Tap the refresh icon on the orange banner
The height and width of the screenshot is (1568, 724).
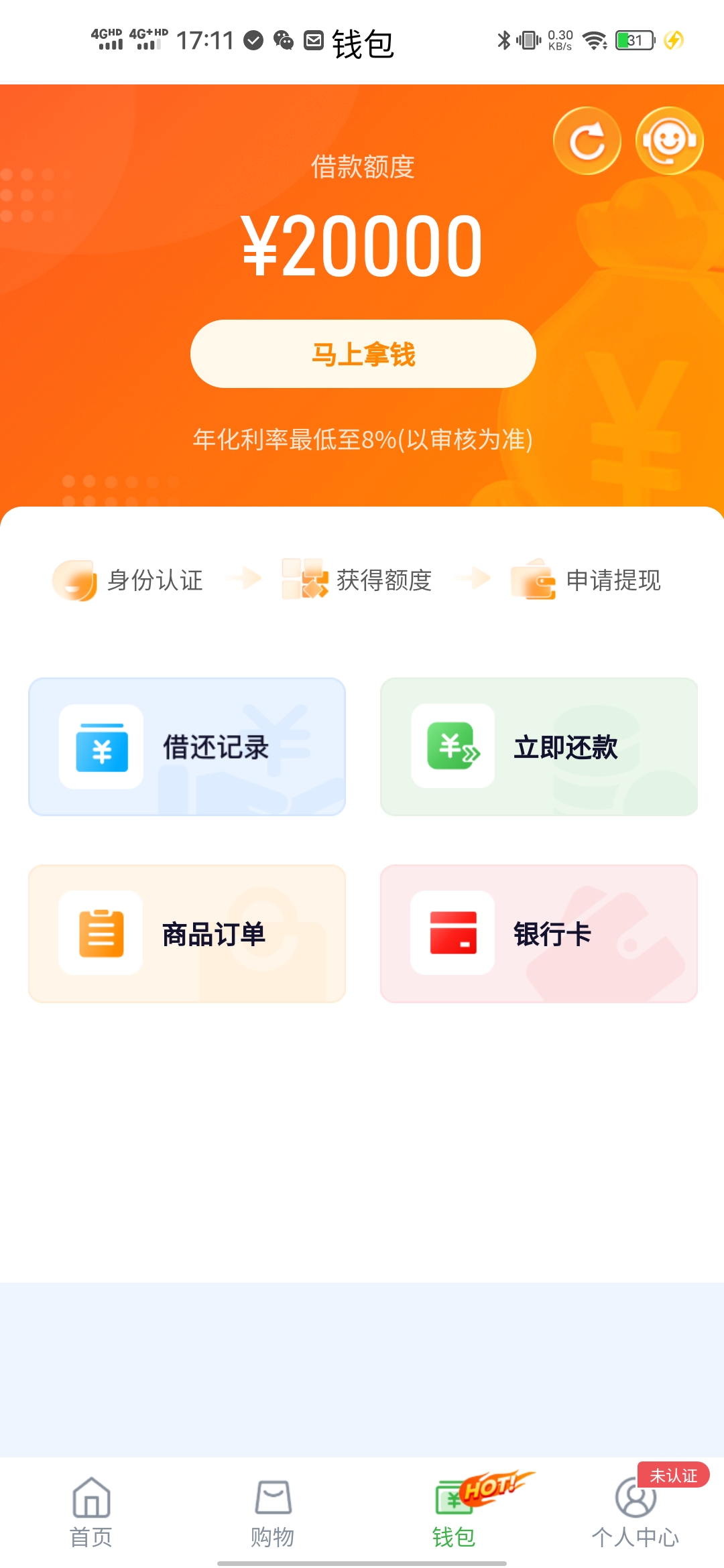(x=587, y=141)
